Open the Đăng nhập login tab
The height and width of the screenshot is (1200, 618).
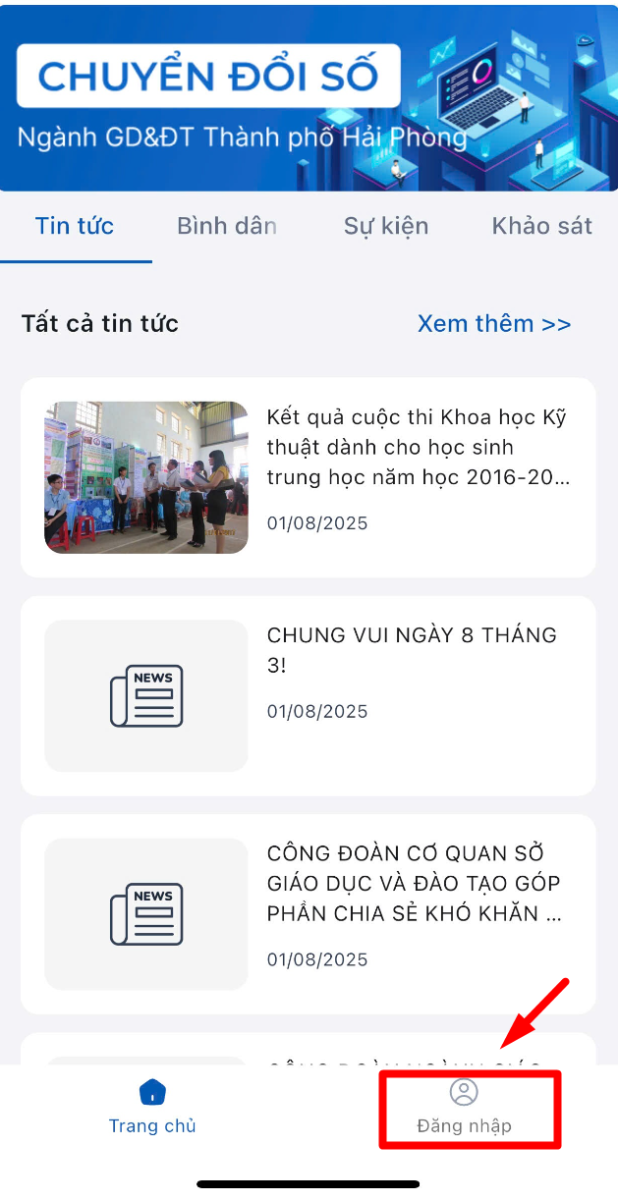coord(464,1107)
